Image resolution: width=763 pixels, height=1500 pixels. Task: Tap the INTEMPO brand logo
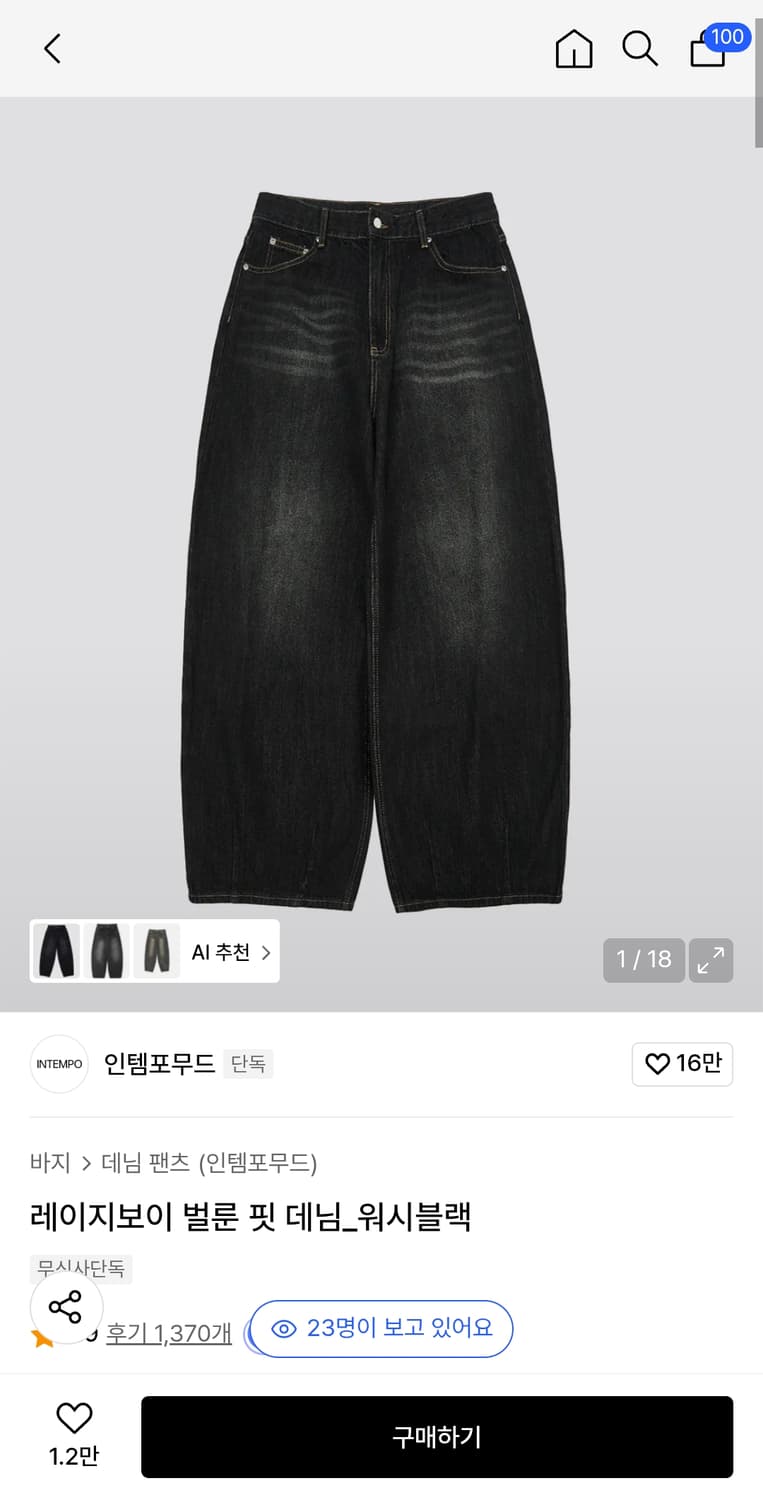pos(59,1064)
